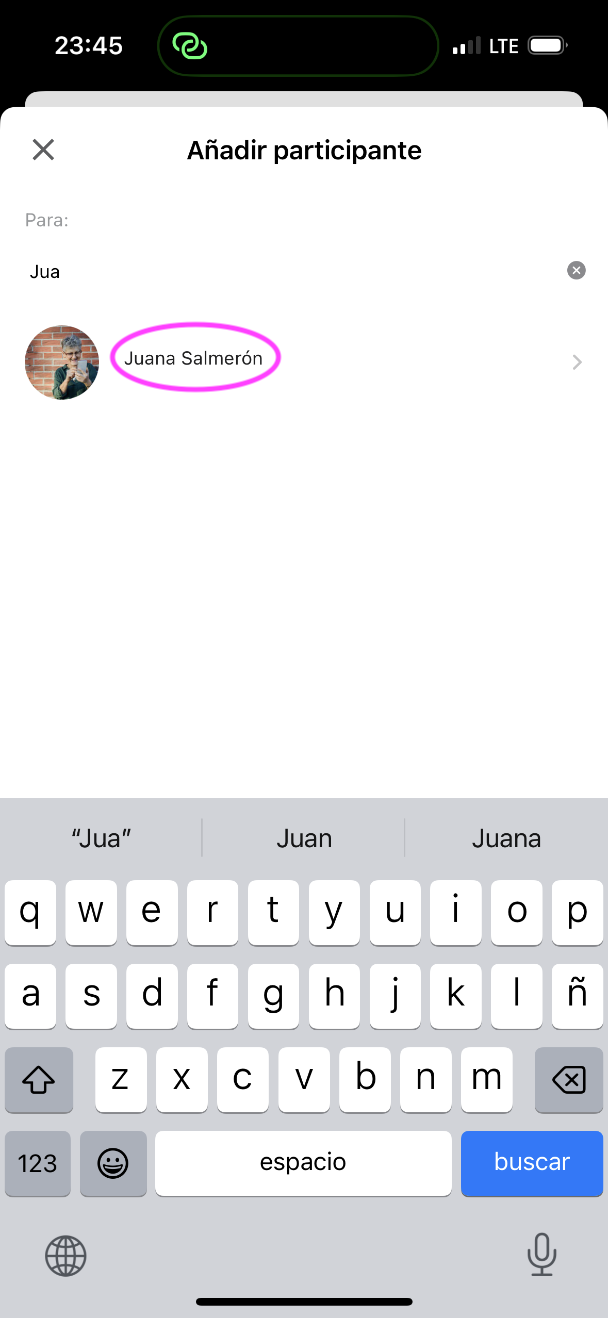This screenshot has height=1318, width=608.
Task: Choose the "Juan" keyboard suggestion
Action: point(304,838)
